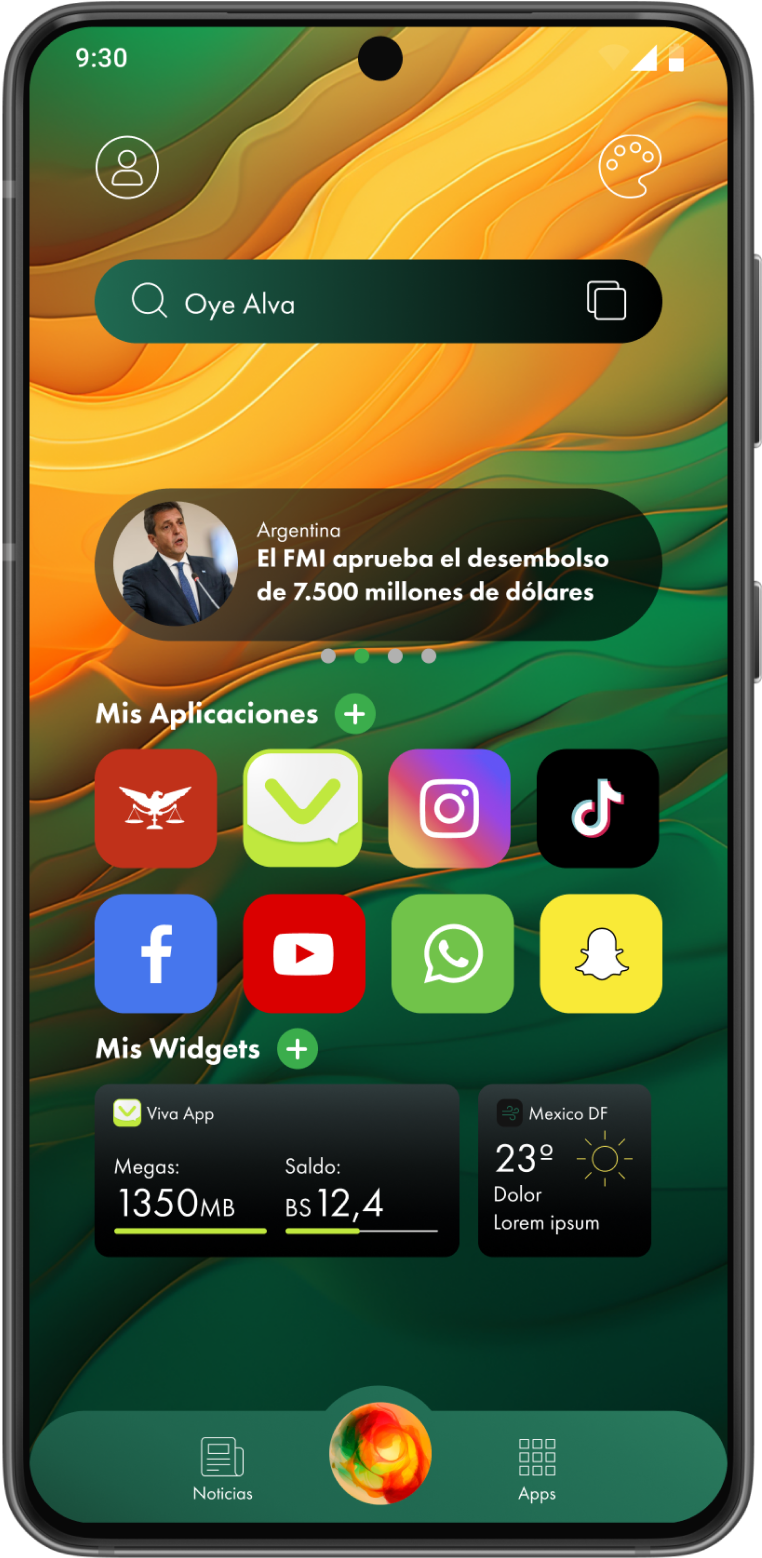Launch the red eagle scales app
The image size is (762, 1558).
[x=155, y=808]
